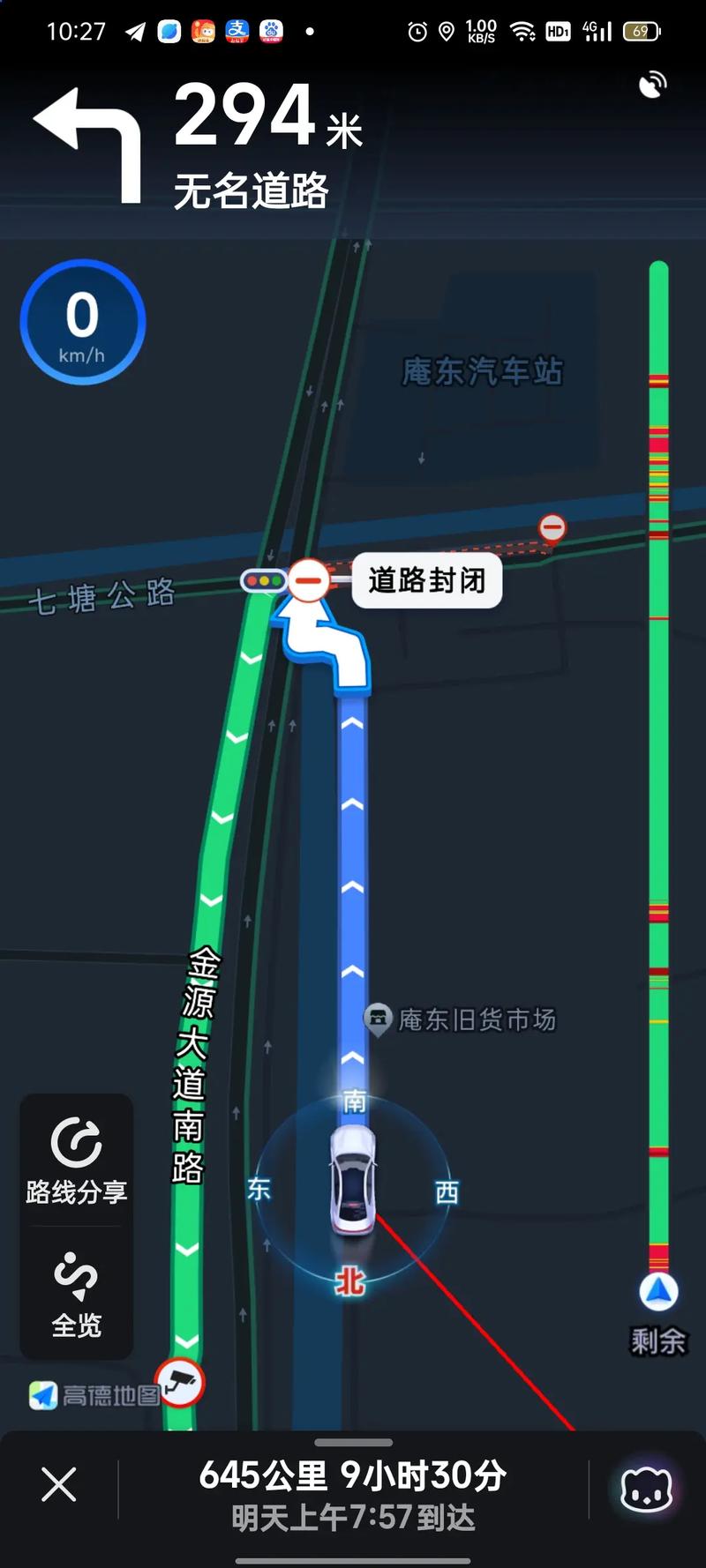Tap the 明天上午7:57到达 arrival time
This screenshot has height=1568, width=706.
353,1519
